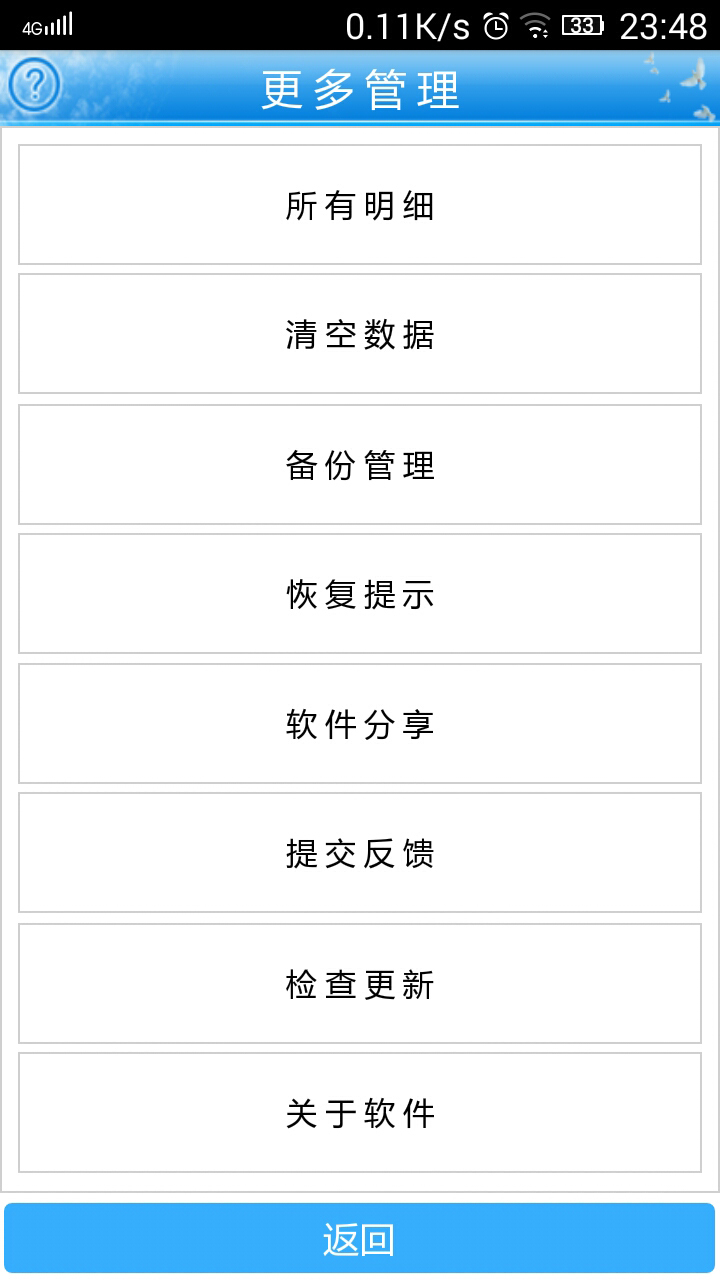The image size is (720, 1280).
Task: Tap the 返回 back button
Action: point(360,1238)
